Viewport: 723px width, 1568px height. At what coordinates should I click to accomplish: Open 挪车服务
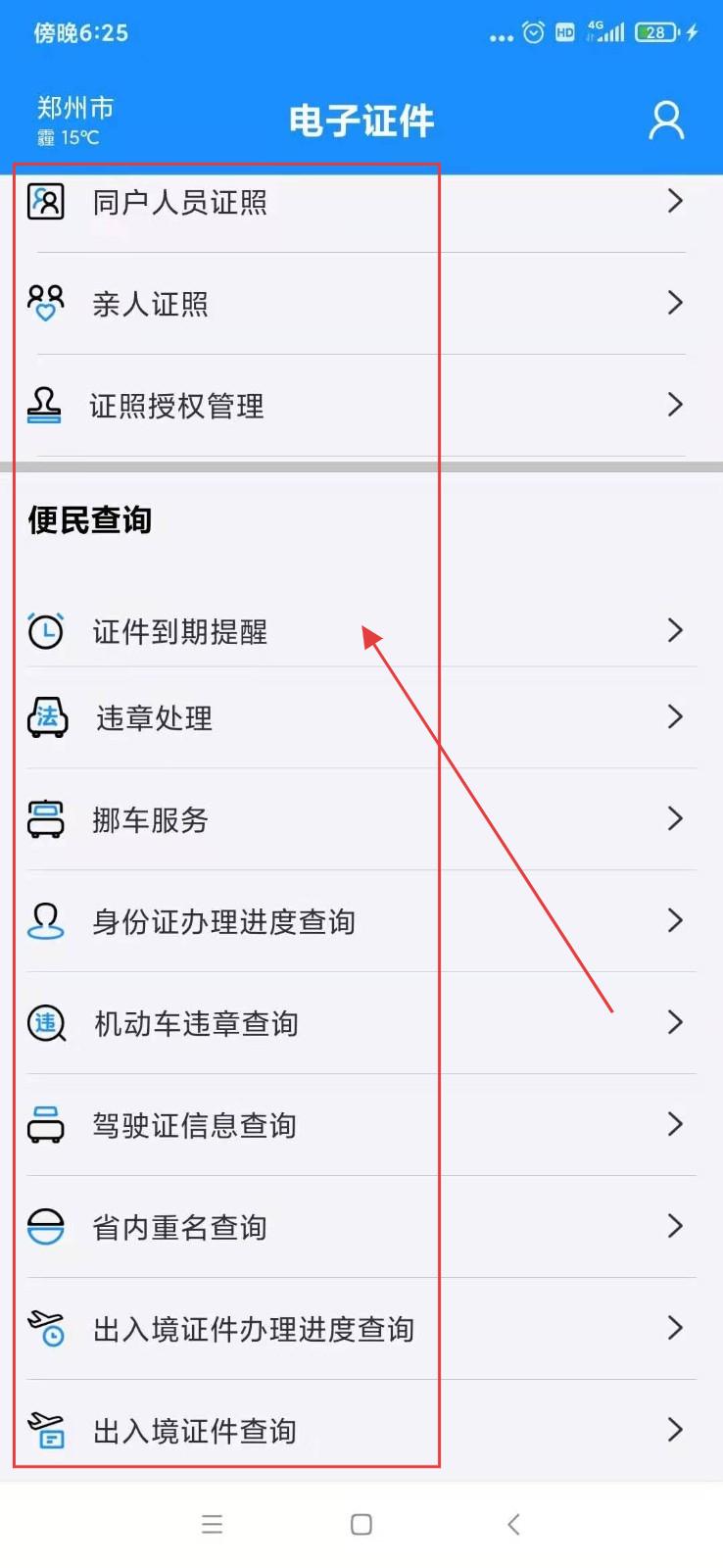pyautogui.click(x=361, y=819)
